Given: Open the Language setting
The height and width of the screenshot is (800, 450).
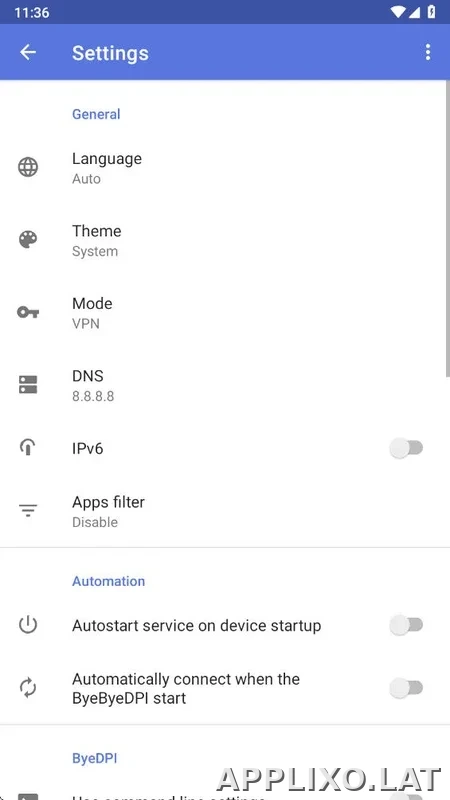Looking at the screenshot, I should coord(225,168).
